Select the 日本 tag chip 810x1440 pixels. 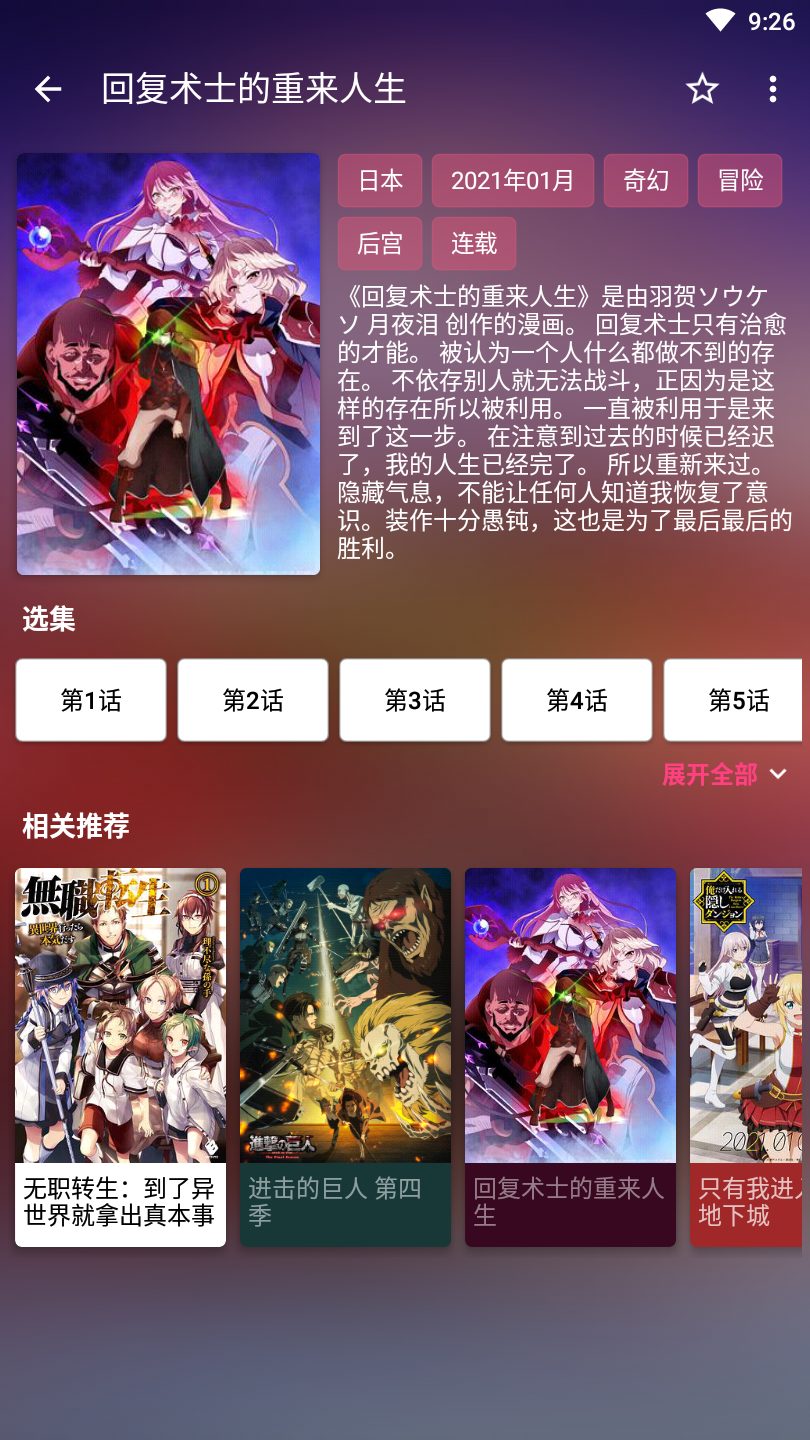(380, 181)
